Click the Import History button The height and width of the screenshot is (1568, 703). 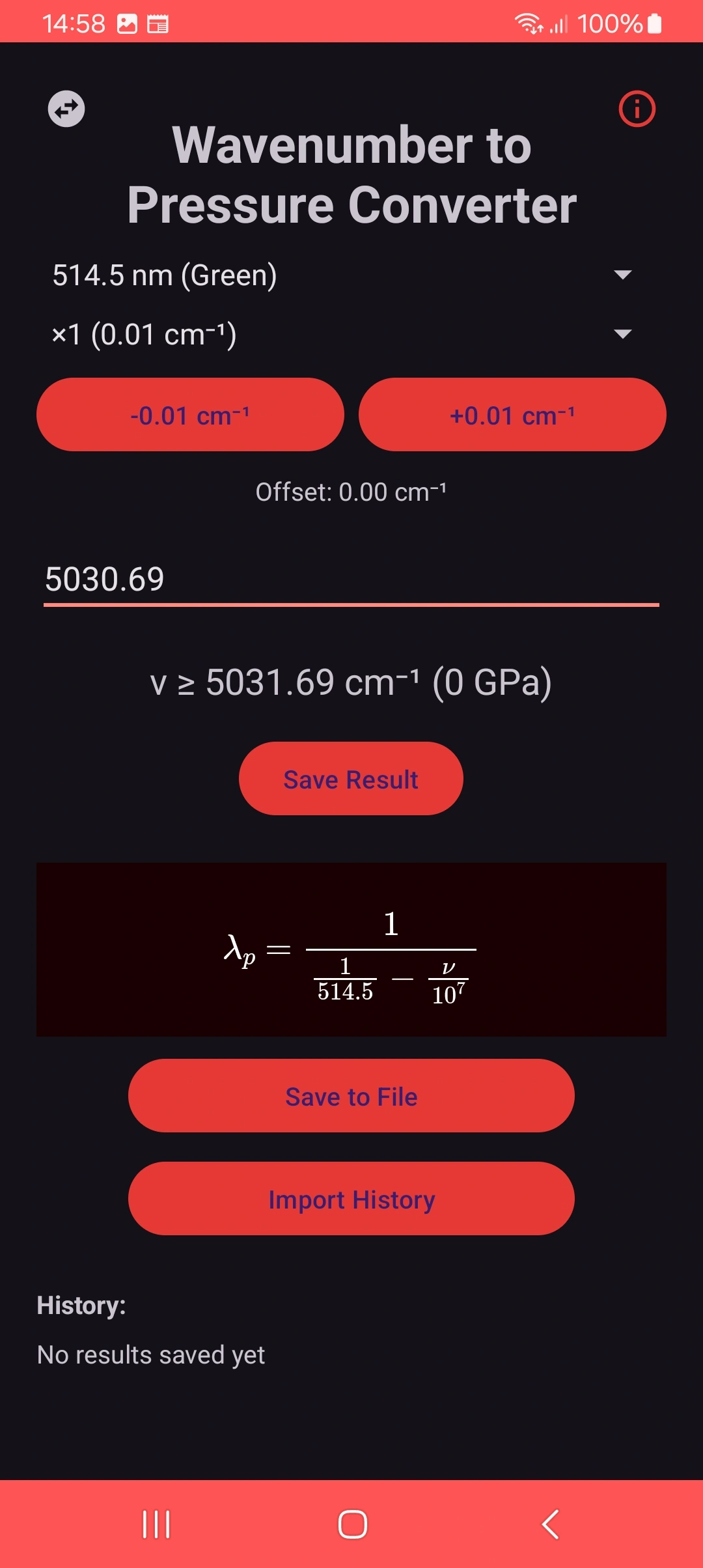(x=351, y=1199)
